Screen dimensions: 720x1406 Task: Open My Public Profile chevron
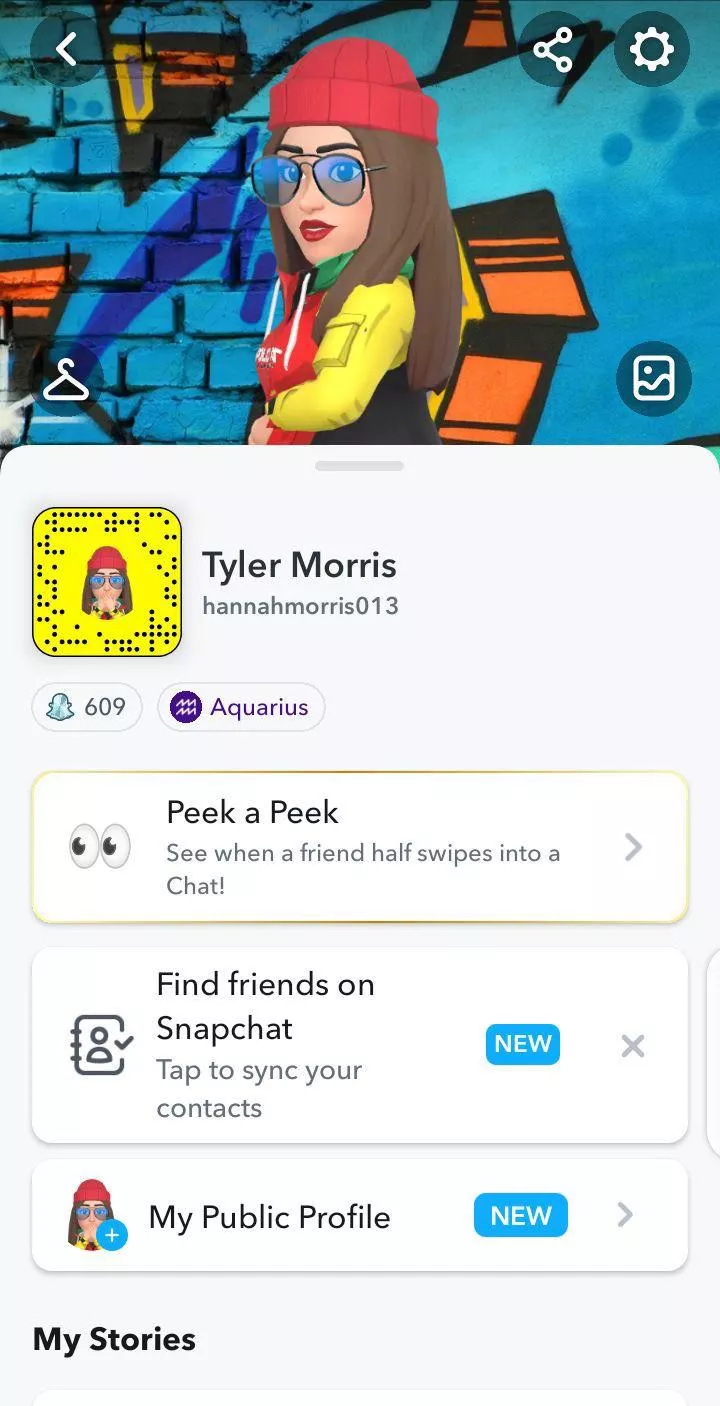pyautogui.click(x=625, y=1215)
